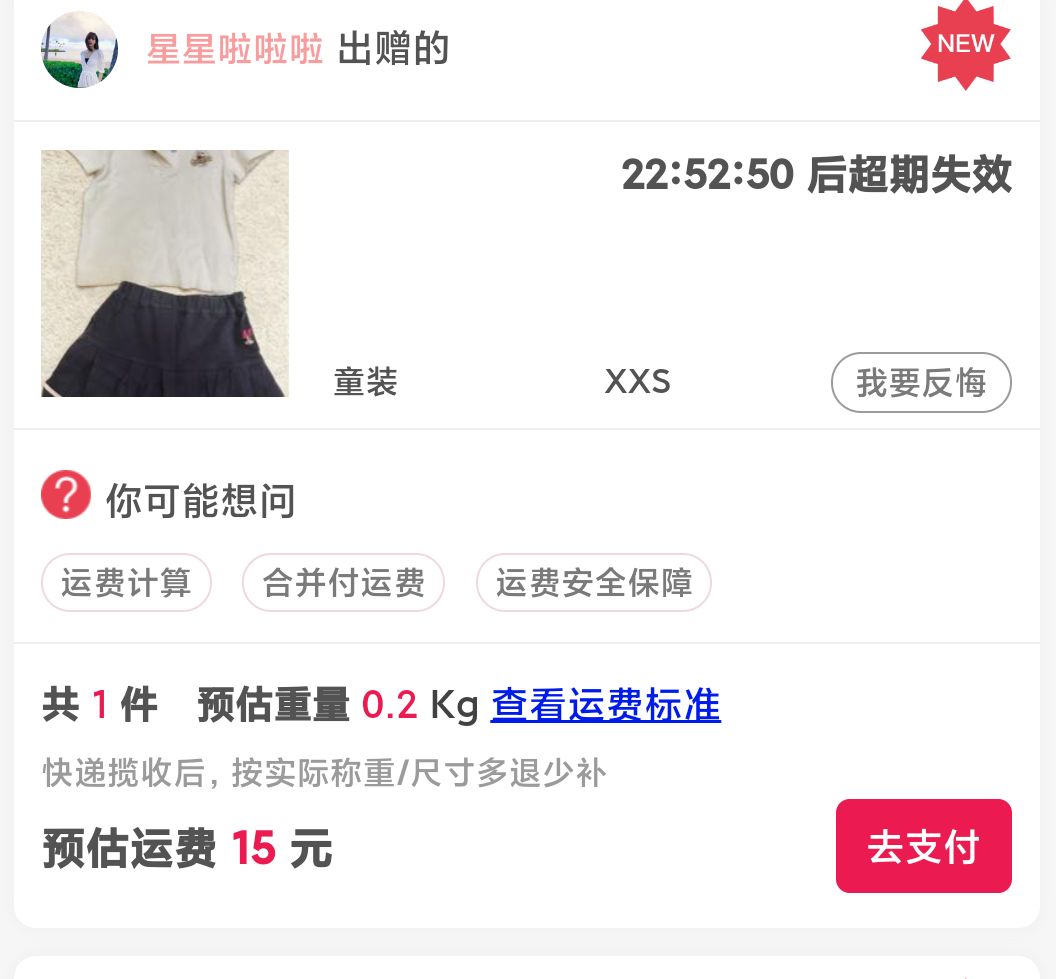1056x979 pixels.
Task: Tap 去支付 to pay shipping
Action: [x=923, y=846]
